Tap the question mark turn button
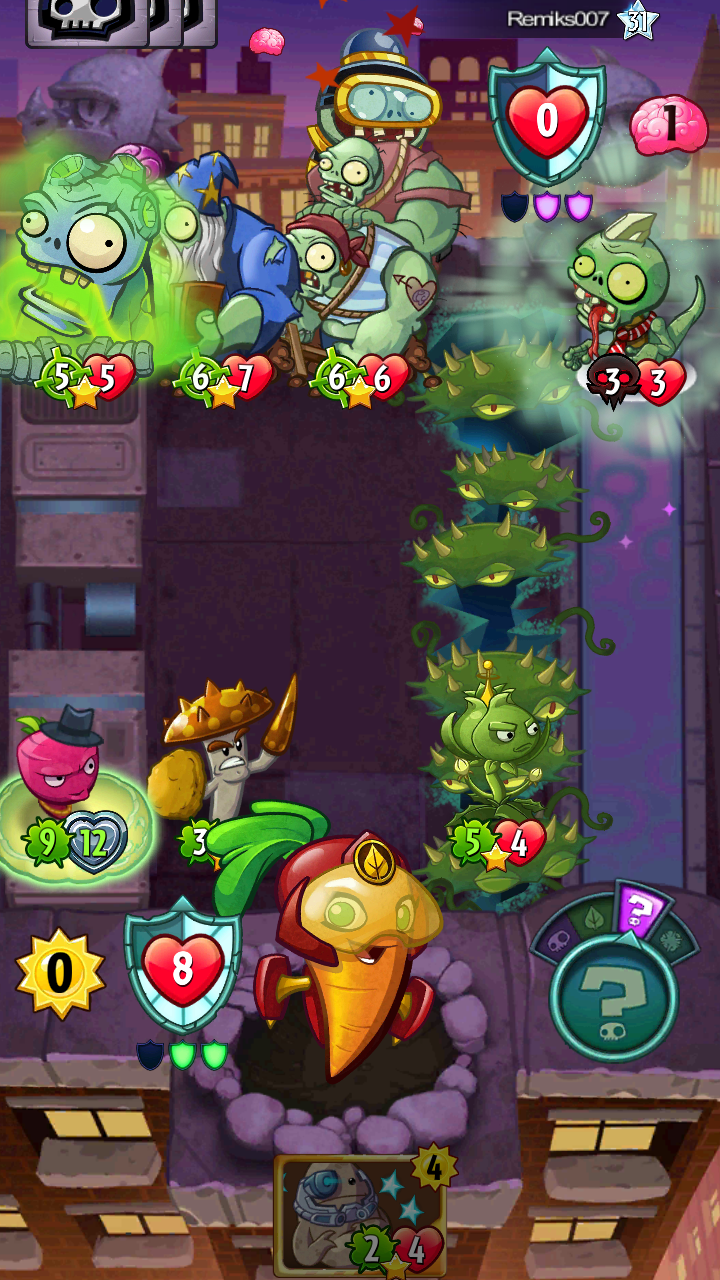Screen dimensions: 720x1280 coord(612,993)
